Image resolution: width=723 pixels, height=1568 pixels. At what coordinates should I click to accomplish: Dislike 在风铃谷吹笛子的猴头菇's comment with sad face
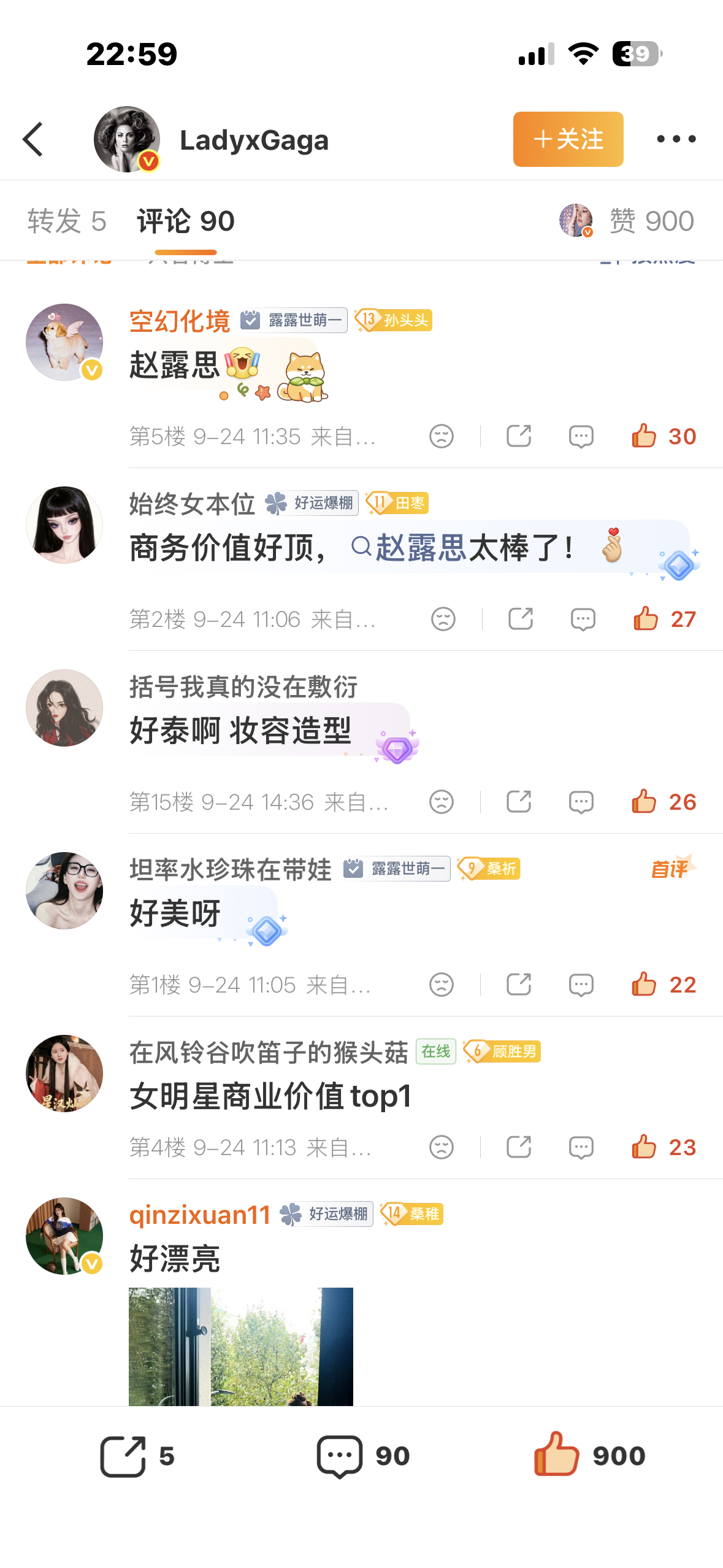pos(442,1147)
